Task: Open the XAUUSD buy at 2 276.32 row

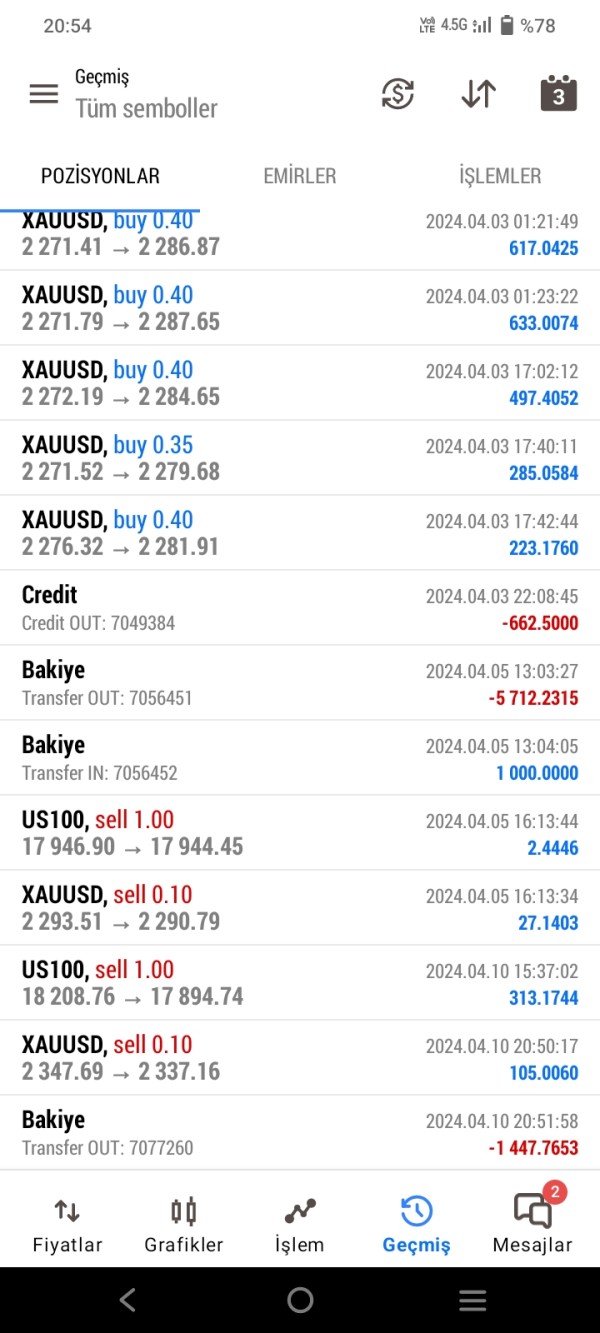Action: [300, 533]
